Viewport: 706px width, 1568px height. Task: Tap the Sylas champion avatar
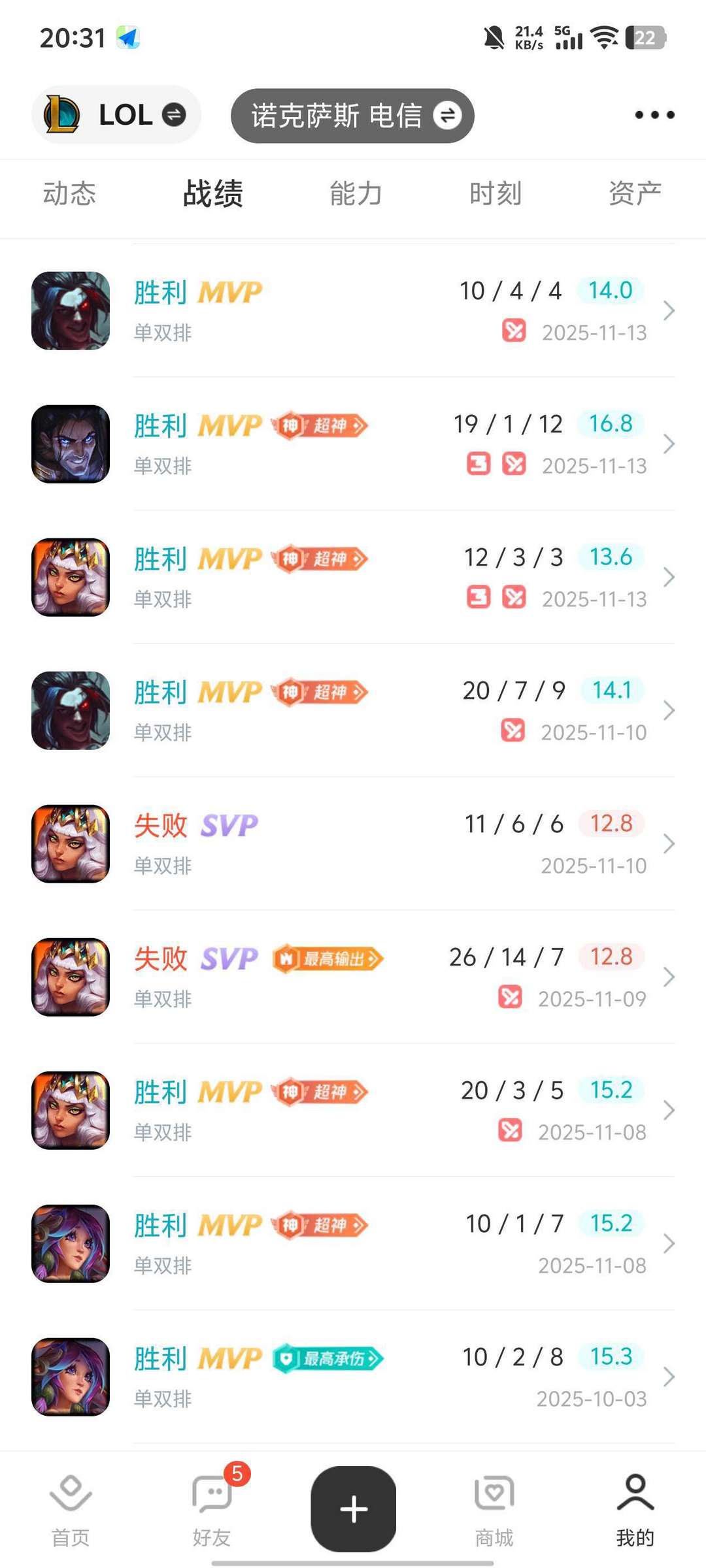(70, 444)
